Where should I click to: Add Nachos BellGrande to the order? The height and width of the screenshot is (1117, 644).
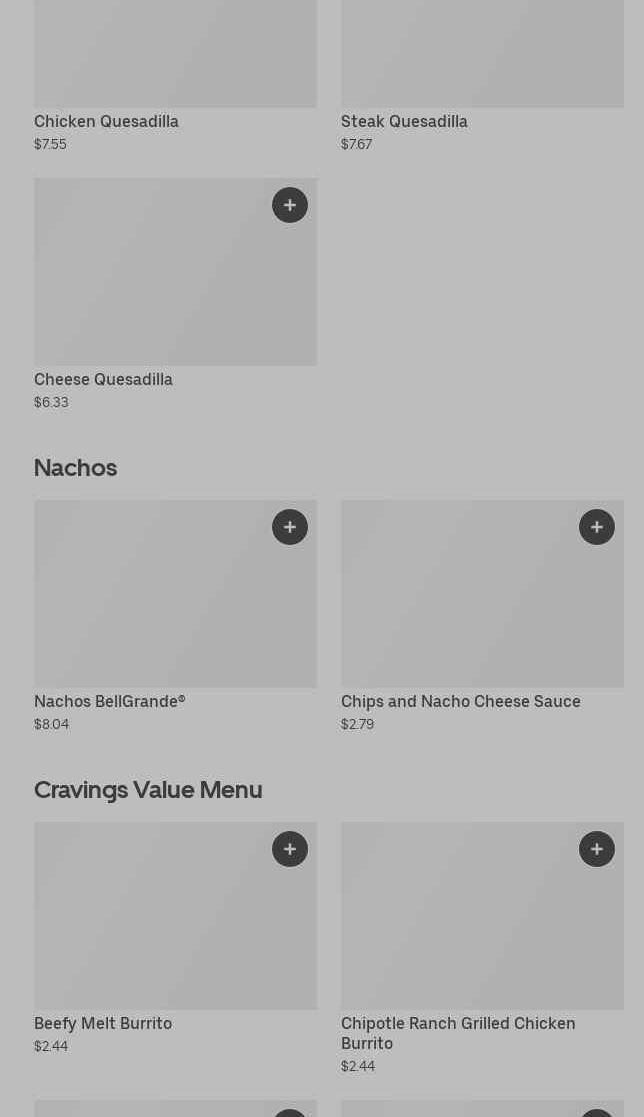point(290,527)
